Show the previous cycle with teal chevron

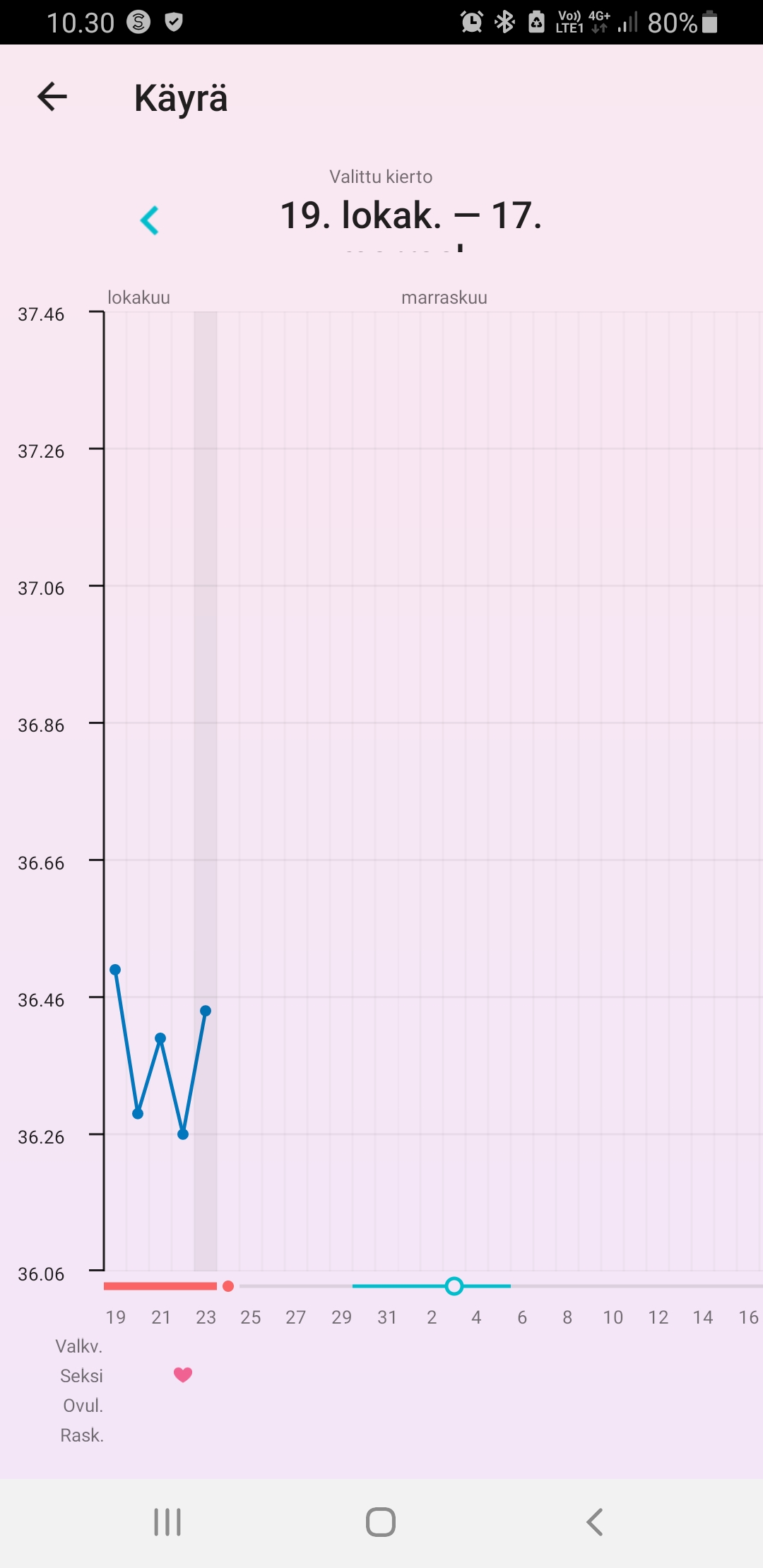(150, 220)
